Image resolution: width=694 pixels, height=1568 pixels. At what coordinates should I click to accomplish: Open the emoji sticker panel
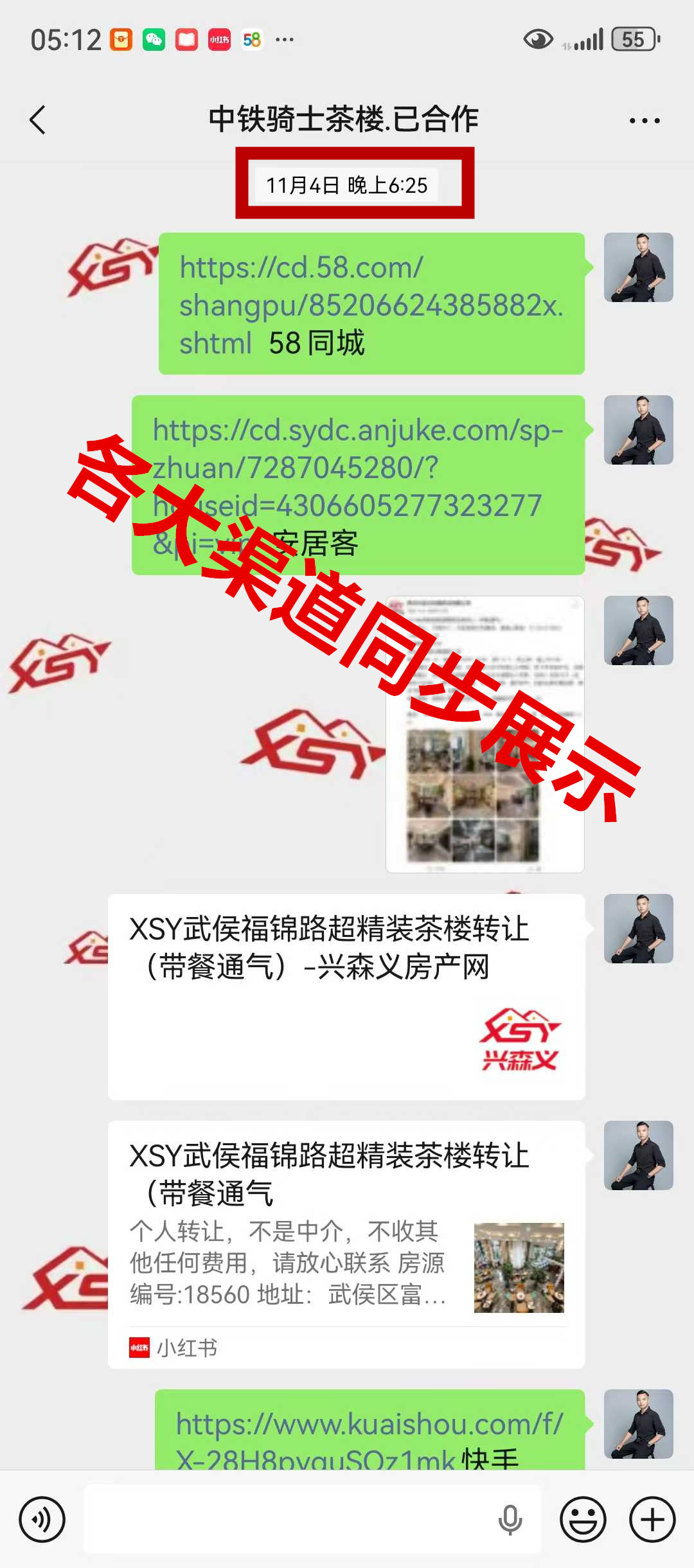tap(583, 1520)
